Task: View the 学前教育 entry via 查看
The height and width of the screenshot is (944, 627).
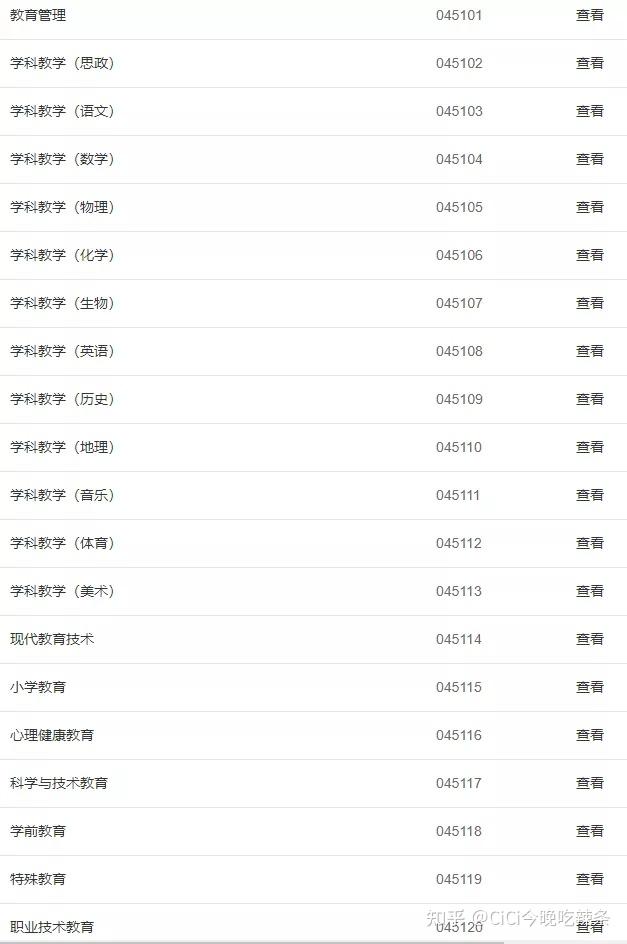Action: point(590,831)
